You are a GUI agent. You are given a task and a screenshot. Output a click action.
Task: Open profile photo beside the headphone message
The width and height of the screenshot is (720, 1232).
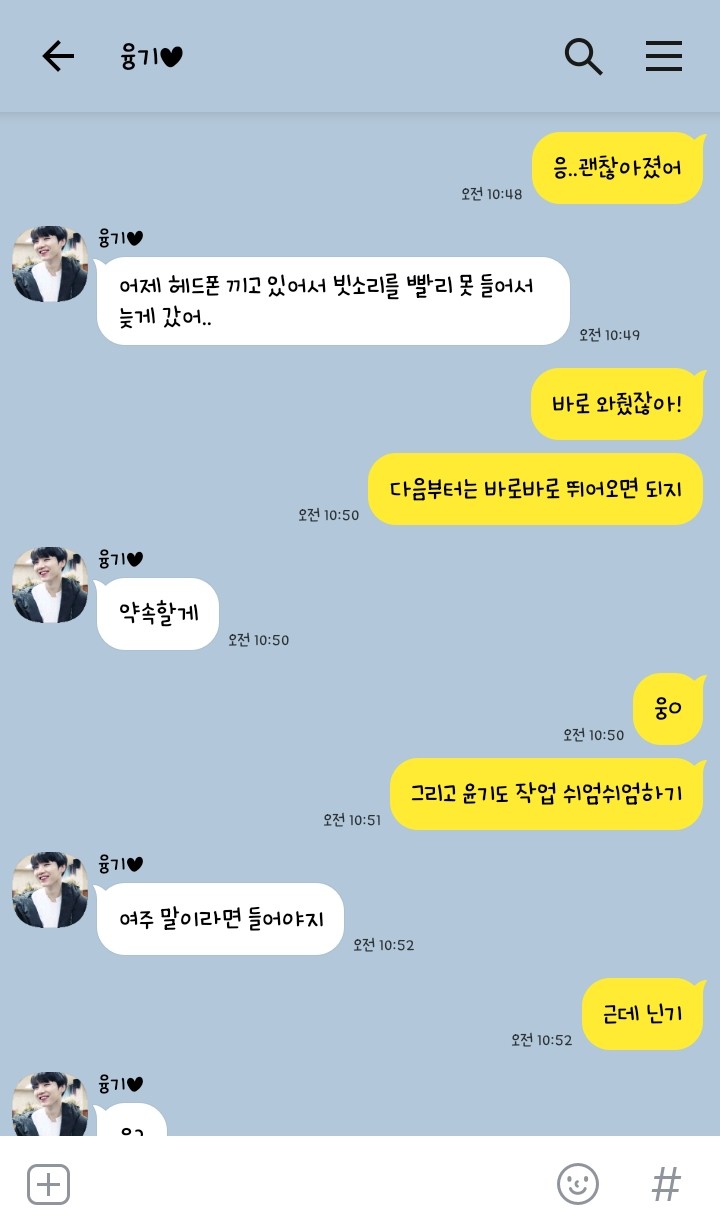[50, 264]
